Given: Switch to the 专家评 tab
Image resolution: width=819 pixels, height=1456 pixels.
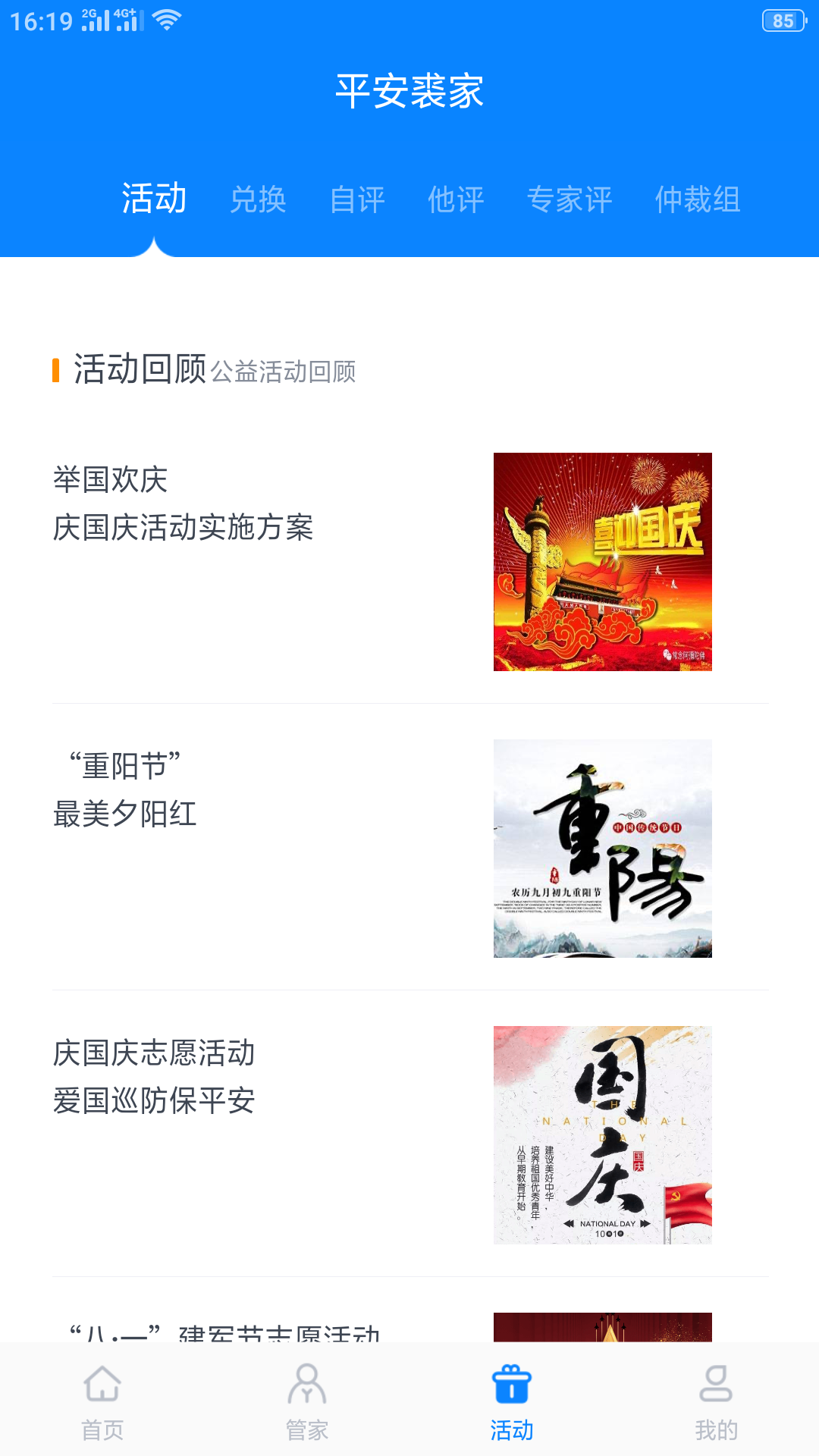Looking at the screenshot, I should point(570,200).
